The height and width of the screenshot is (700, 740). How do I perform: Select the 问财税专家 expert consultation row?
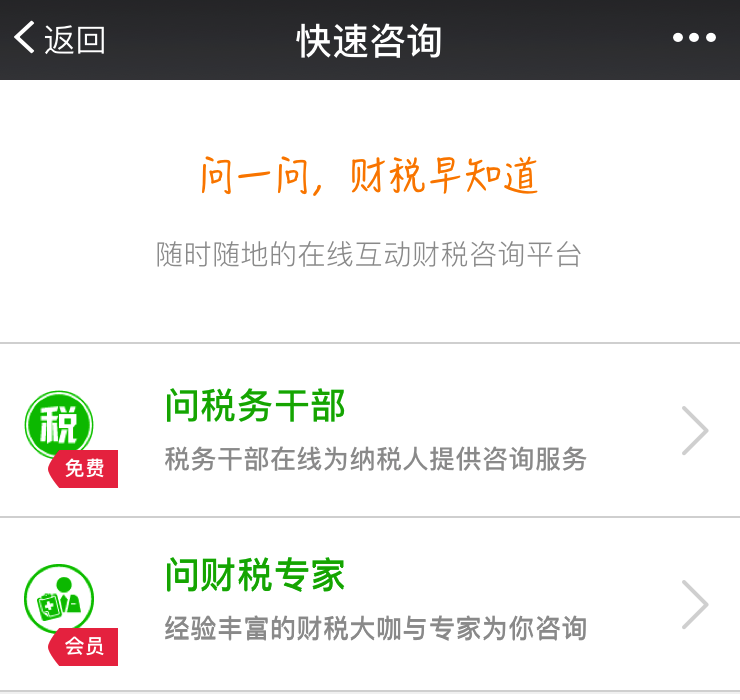(x=370, y=603)
